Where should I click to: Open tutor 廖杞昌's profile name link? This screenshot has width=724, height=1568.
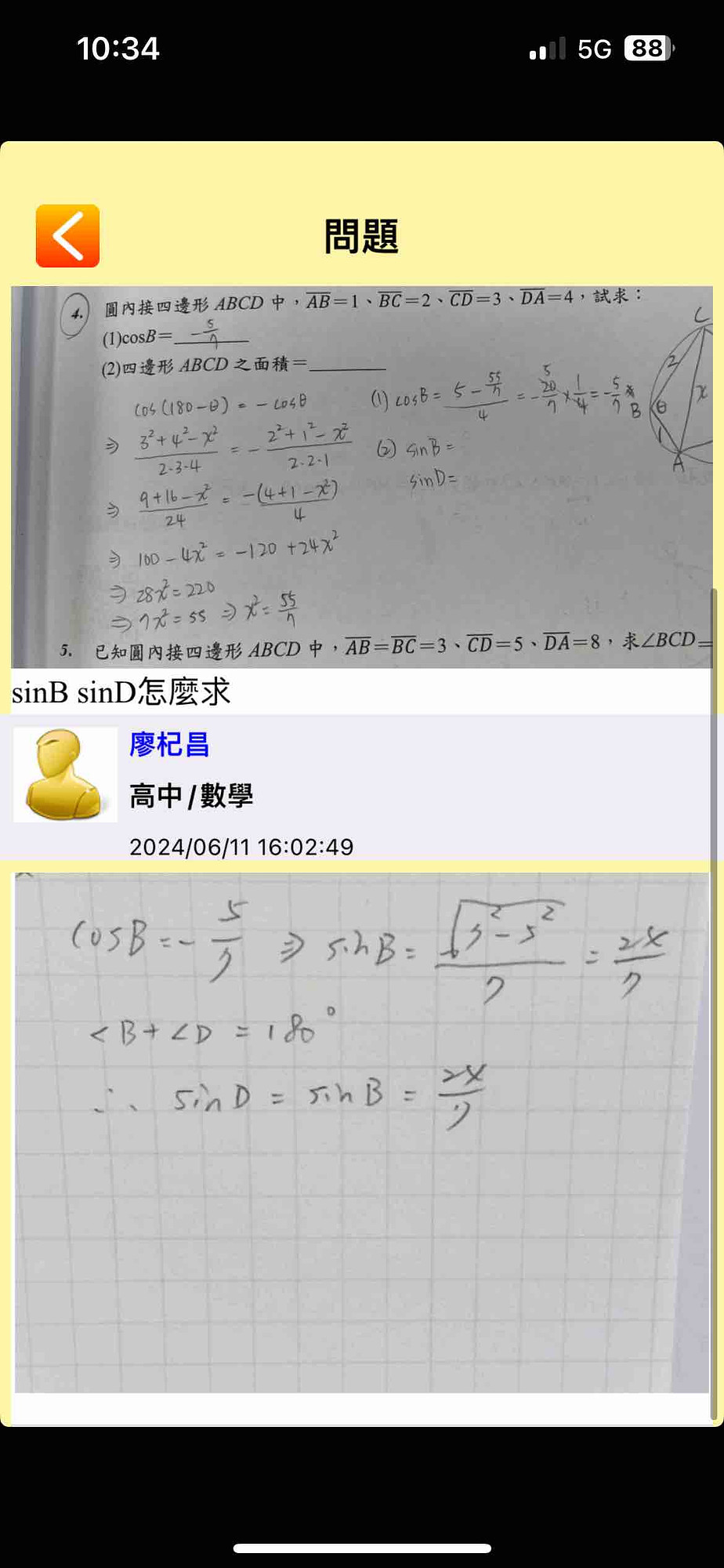[169, 744]
